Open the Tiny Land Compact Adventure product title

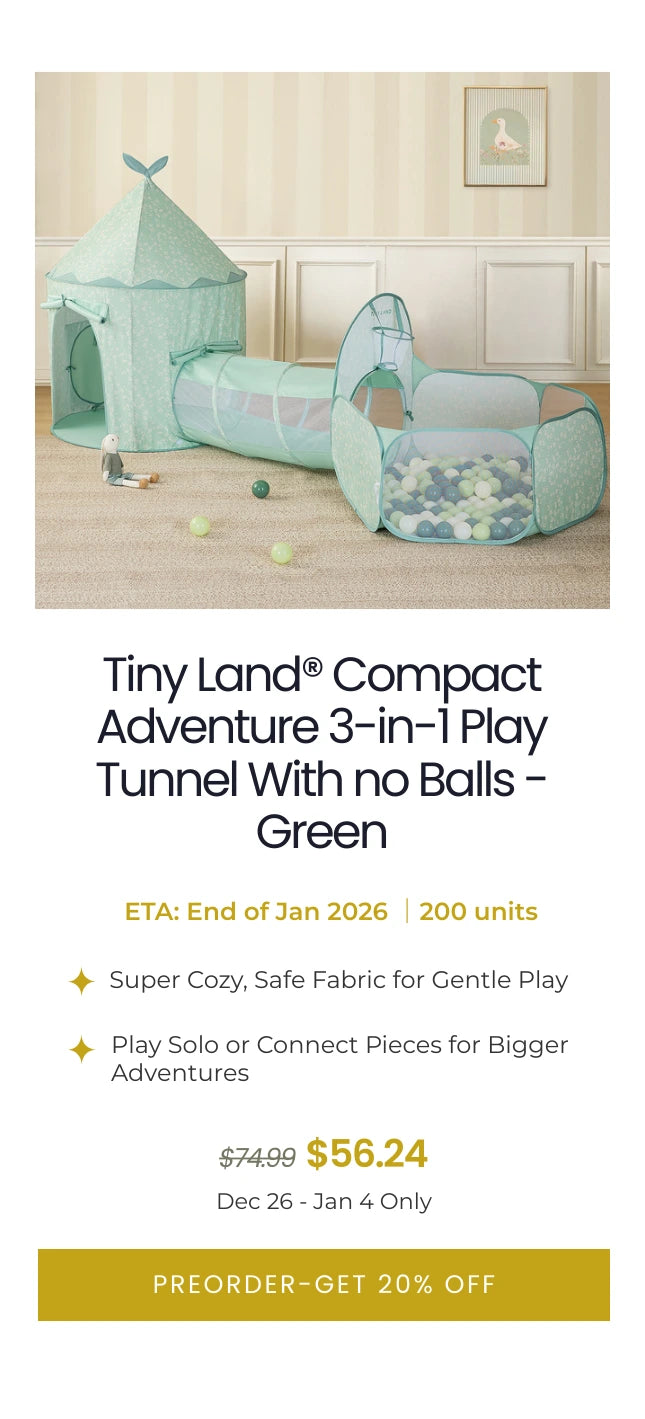322,753
